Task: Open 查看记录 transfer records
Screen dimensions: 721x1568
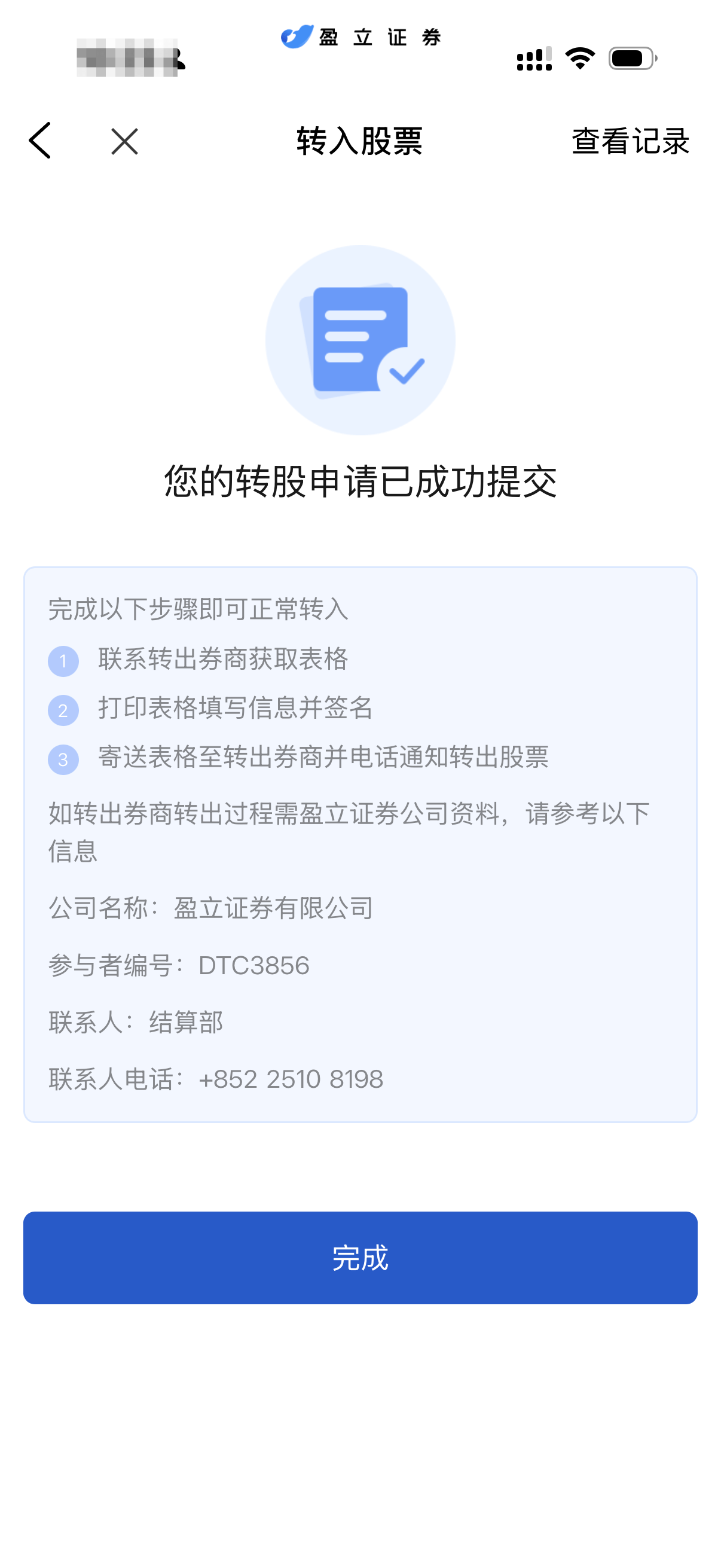Action: [x=630, y=142]
